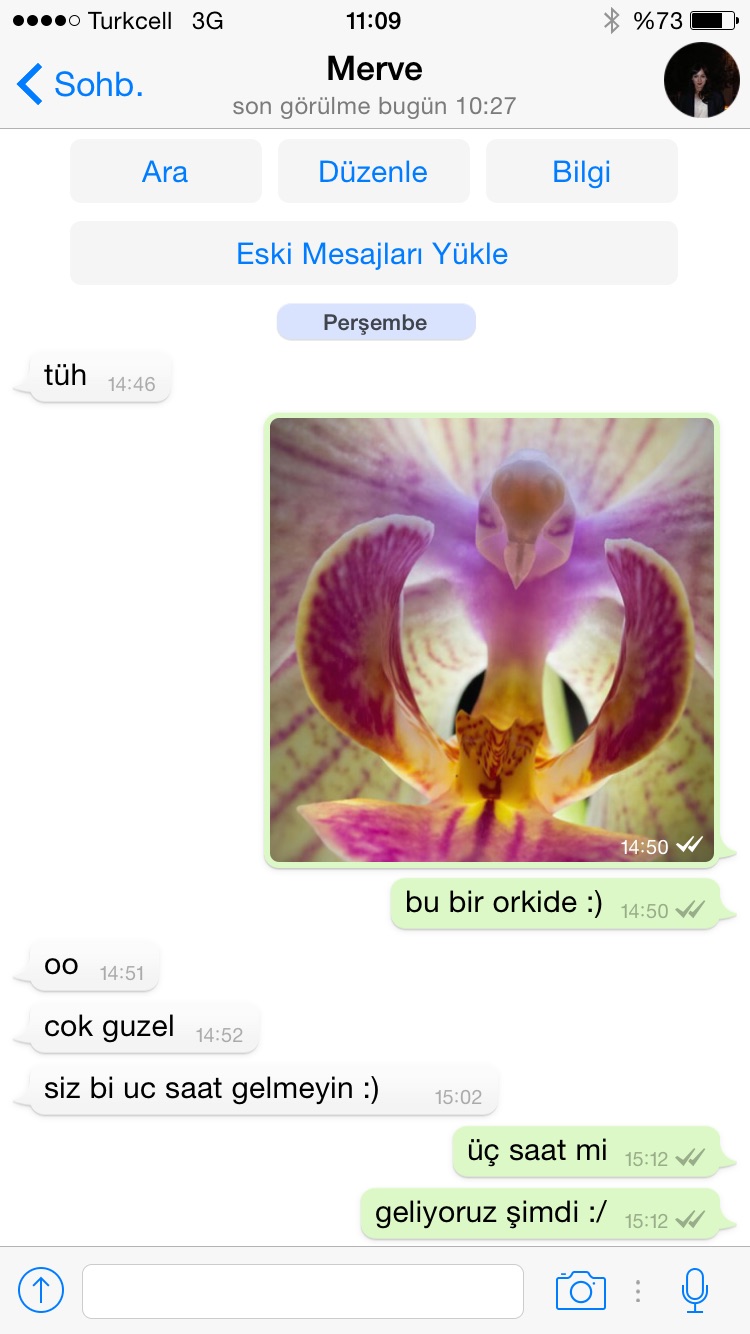Open the Bilgi contact info

click(581, 172)
